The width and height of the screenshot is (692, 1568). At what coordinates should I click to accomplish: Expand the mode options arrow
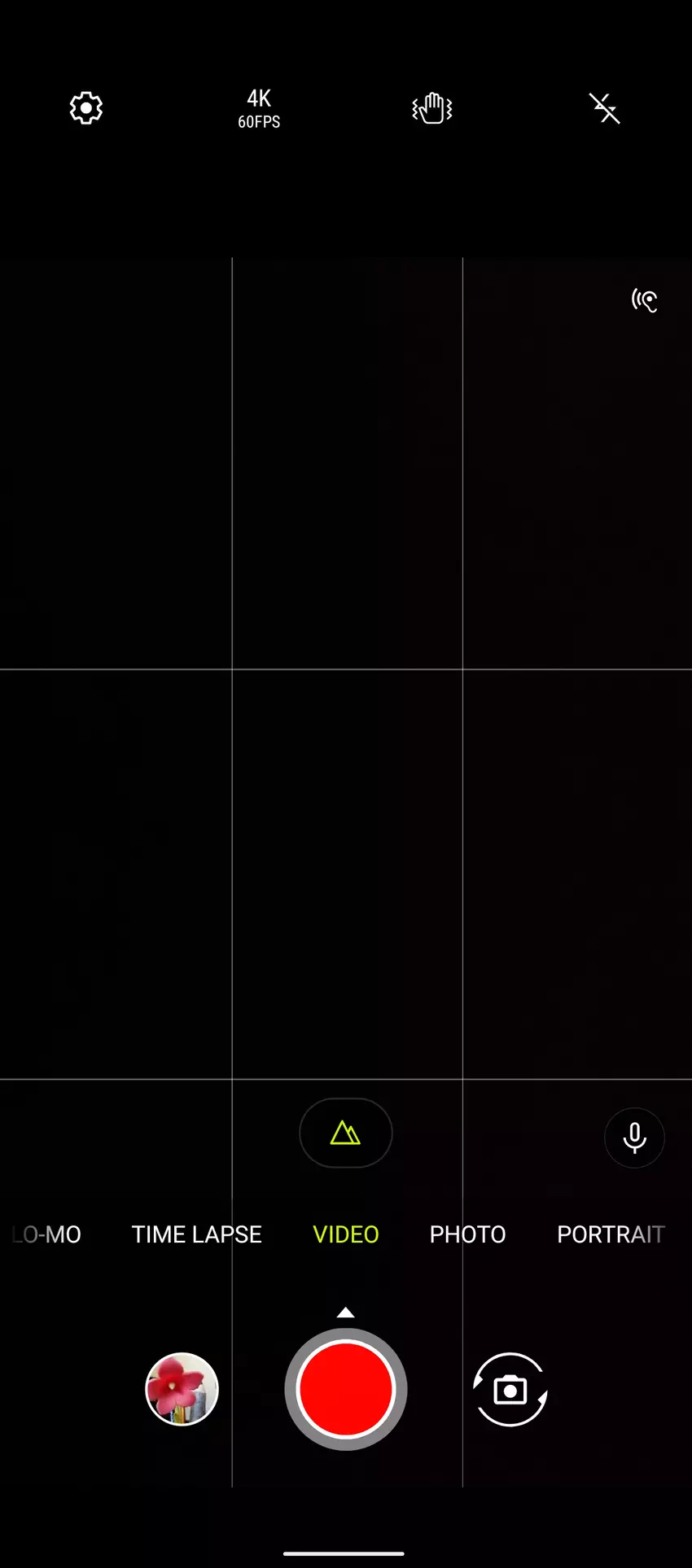[x=345, y=1312]
